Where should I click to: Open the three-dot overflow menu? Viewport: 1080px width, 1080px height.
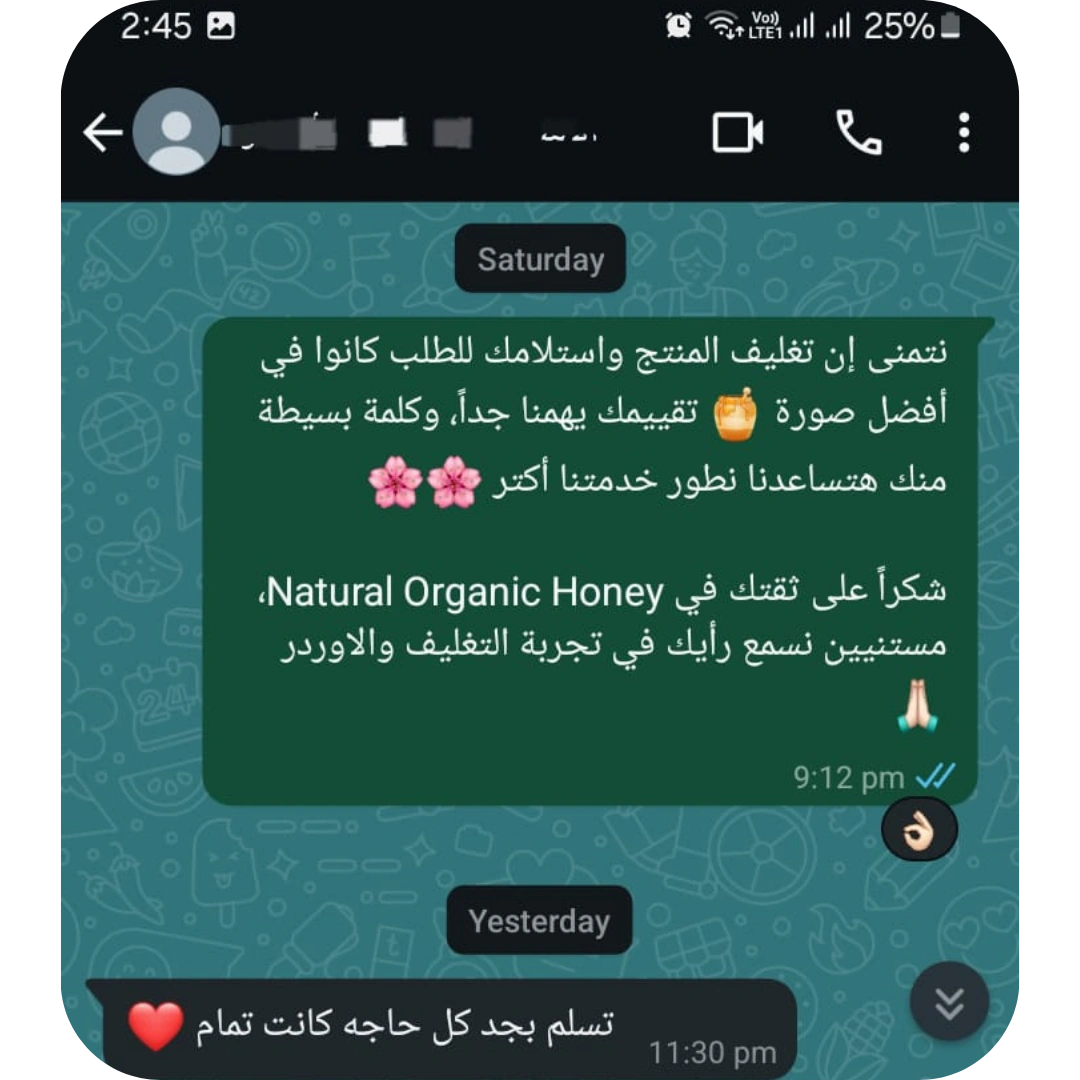(963, 132)
